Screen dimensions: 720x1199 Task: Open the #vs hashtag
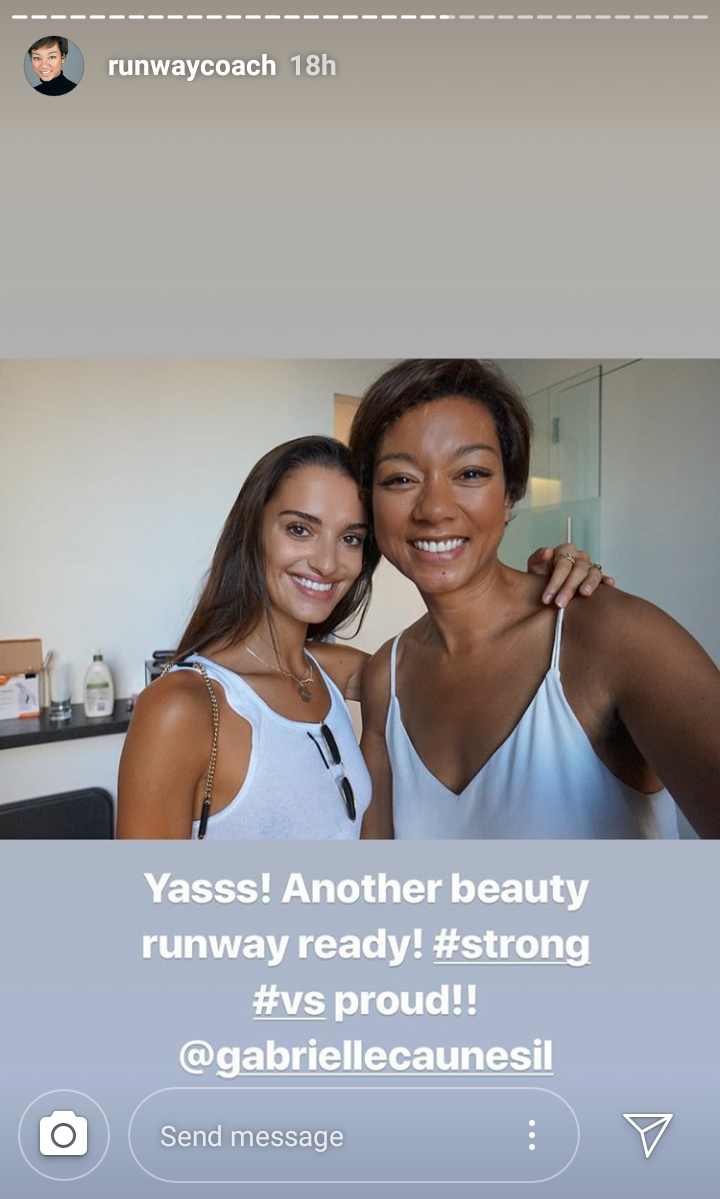click(289, 1001)
